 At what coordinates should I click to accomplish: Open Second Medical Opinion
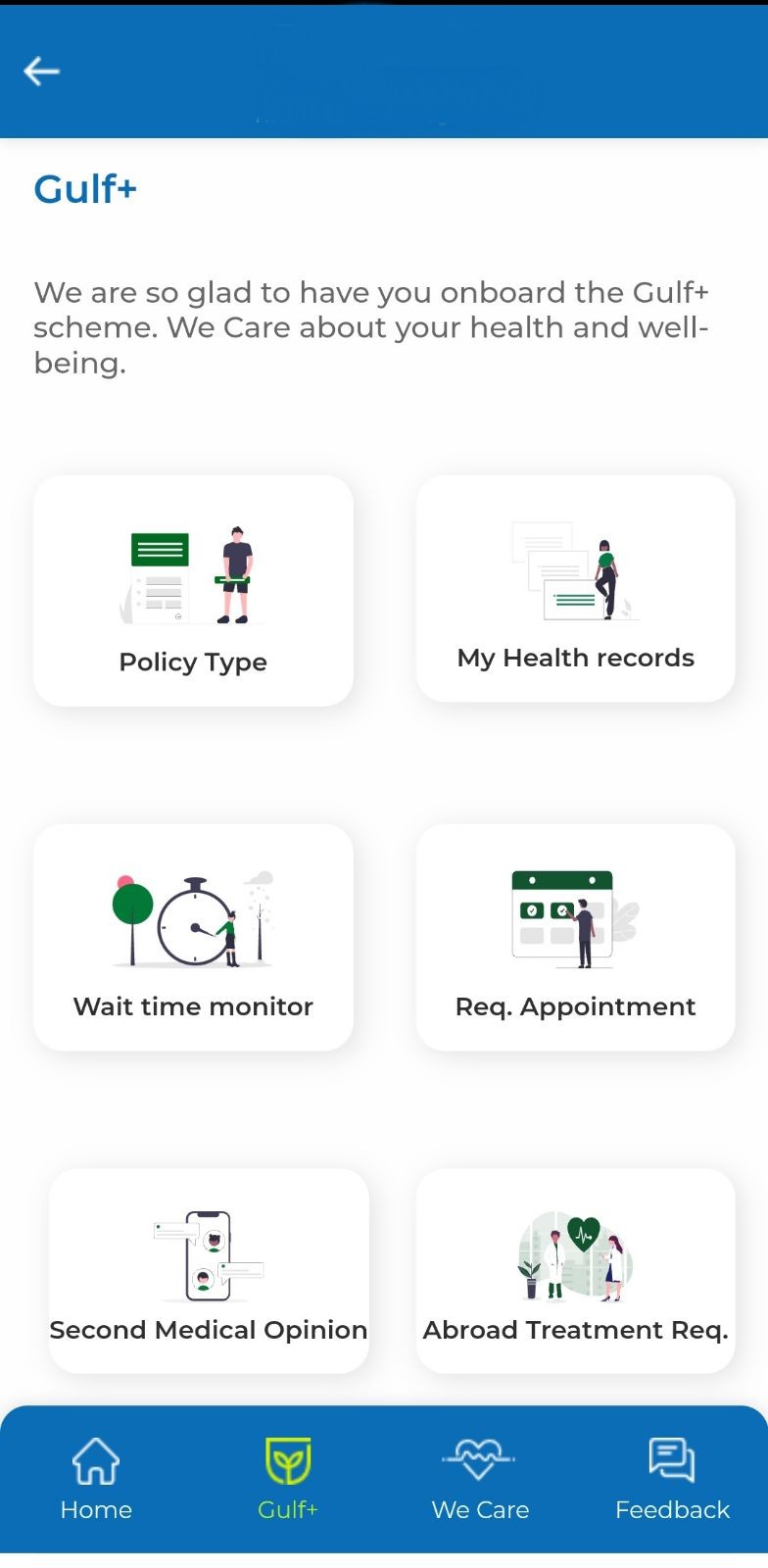click(209, 1271)
